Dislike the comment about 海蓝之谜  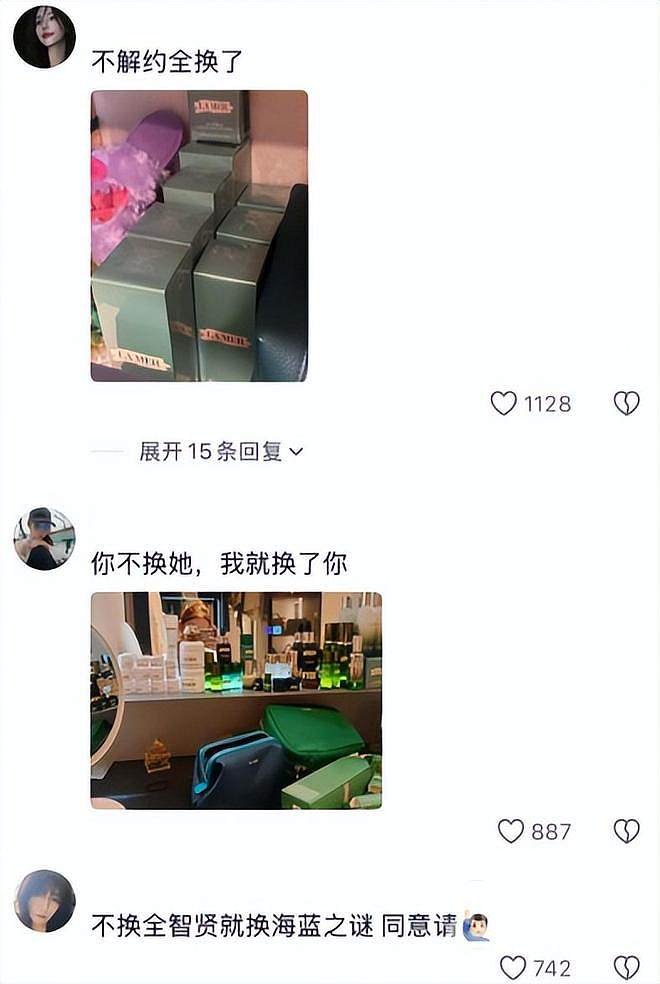626,967
